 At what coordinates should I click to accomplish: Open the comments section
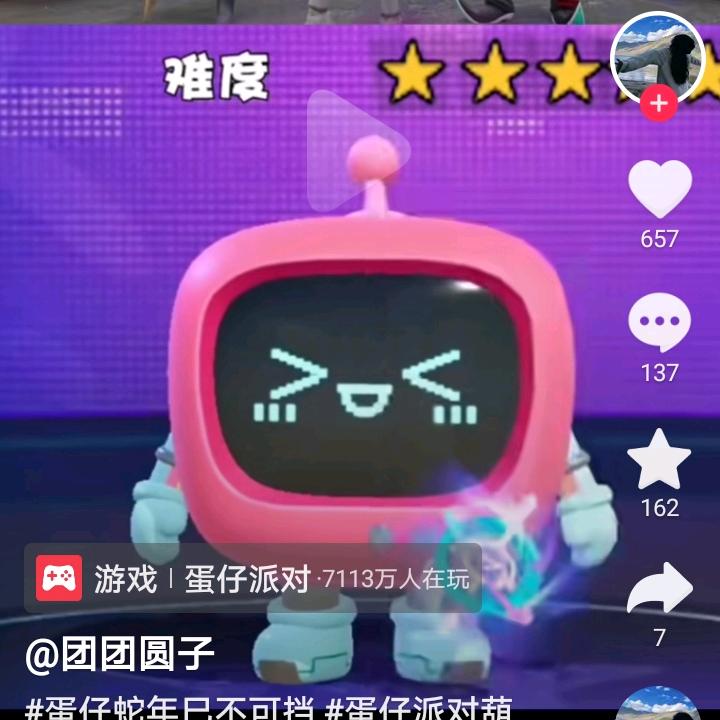pyautogui.click(x=659, y=325)
